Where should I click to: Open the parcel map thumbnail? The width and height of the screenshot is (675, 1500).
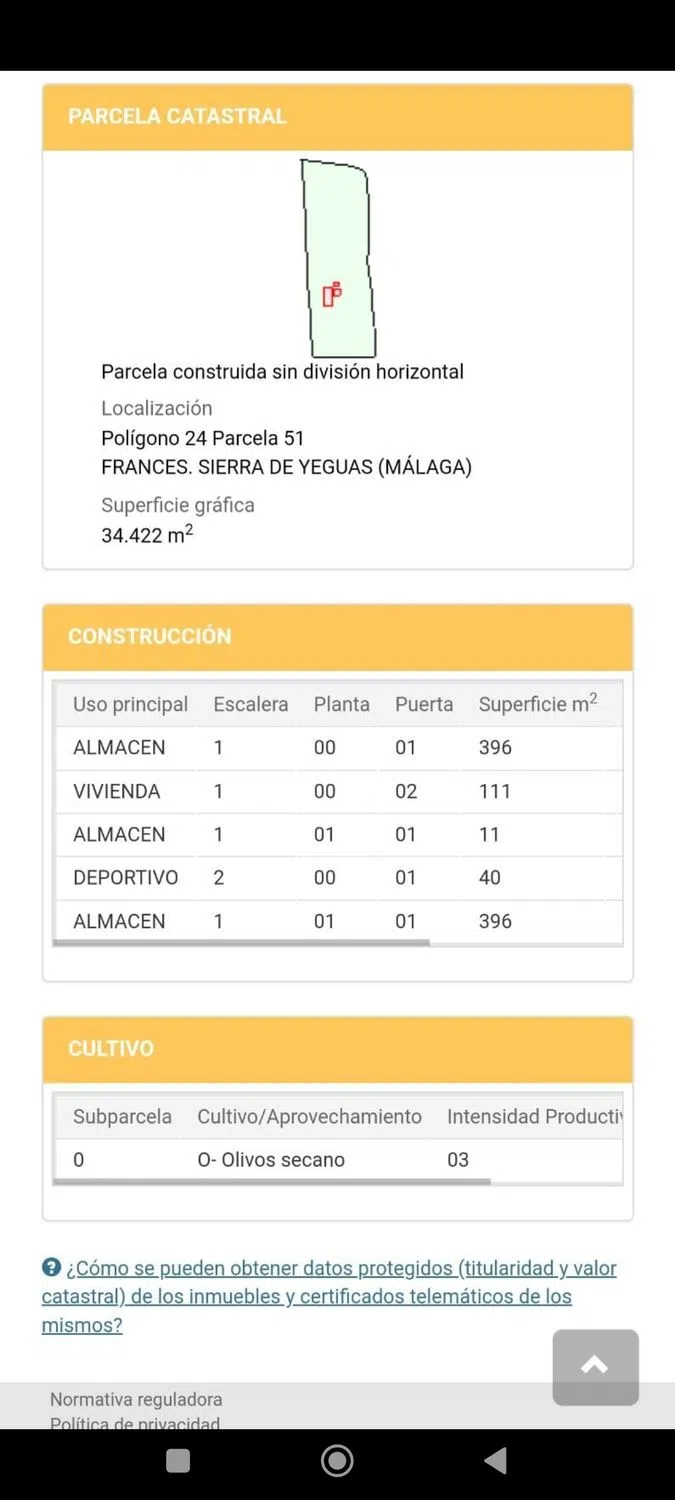click(x=338, y=259)
